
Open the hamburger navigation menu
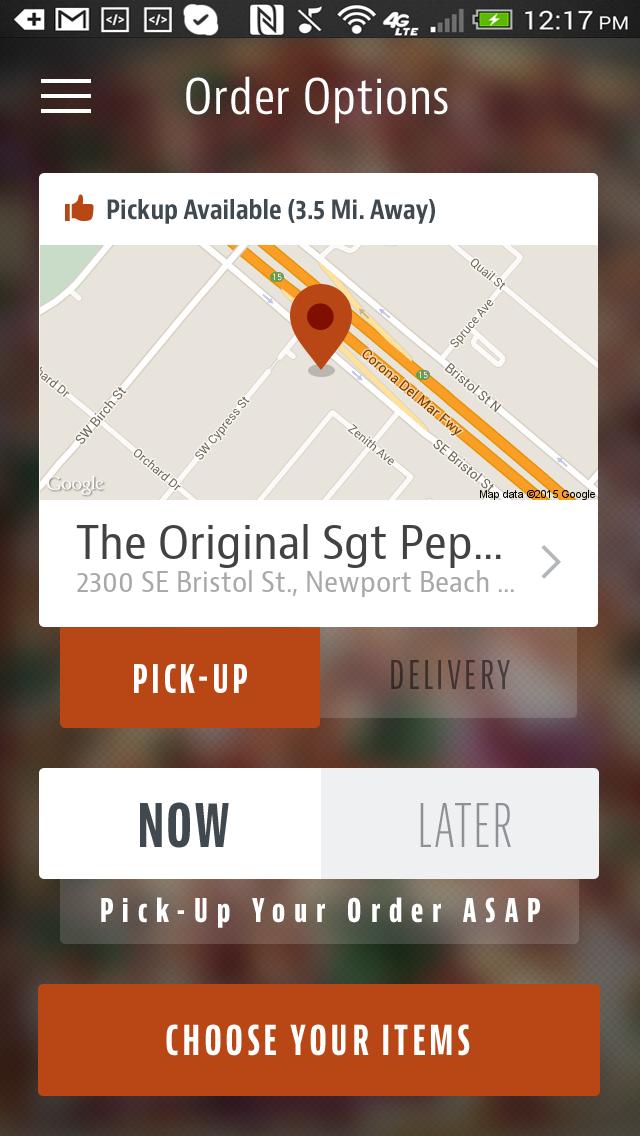tap(66, 96)
